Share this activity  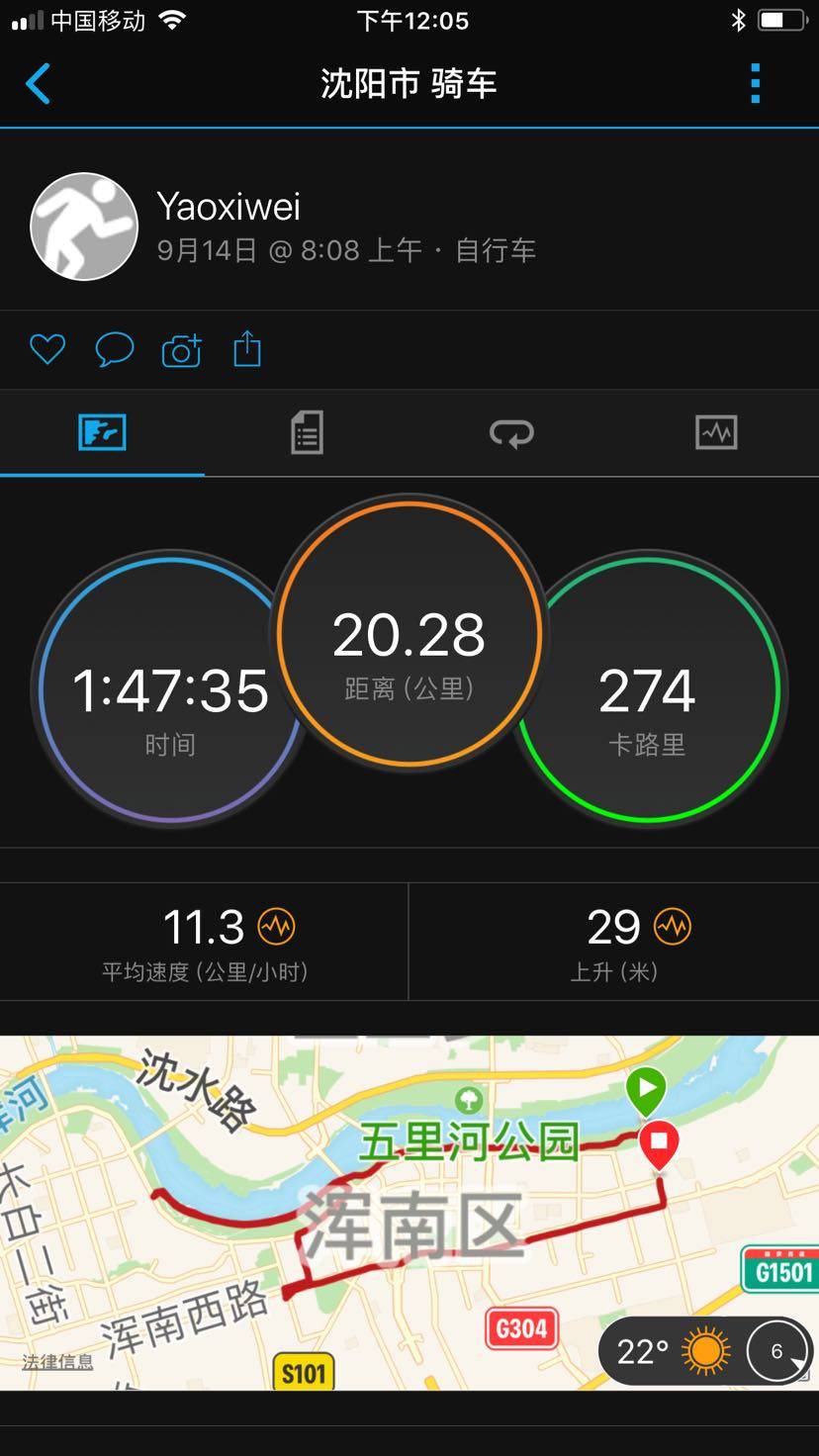[247, 349]
